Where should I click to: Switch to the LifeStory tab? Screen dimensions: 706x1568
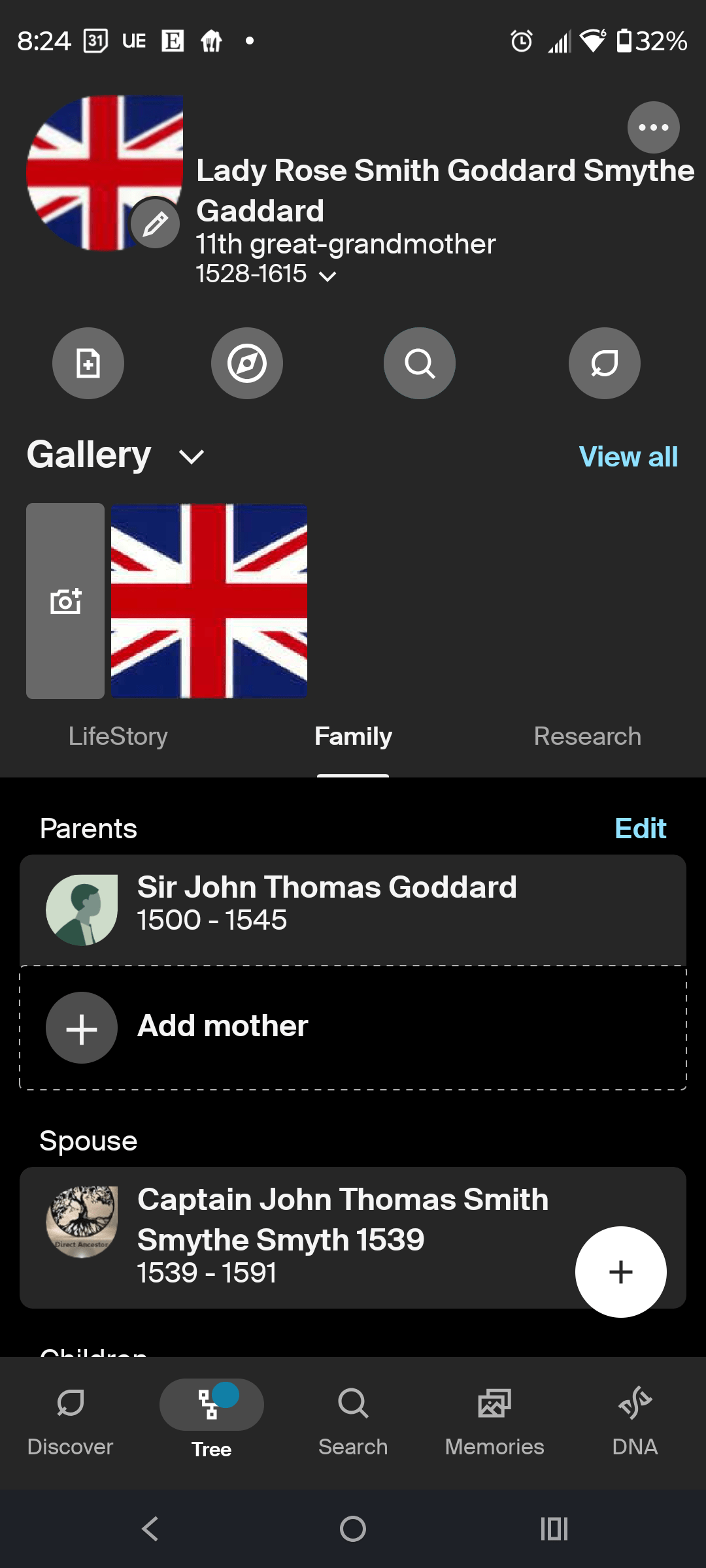pos(118,736)
